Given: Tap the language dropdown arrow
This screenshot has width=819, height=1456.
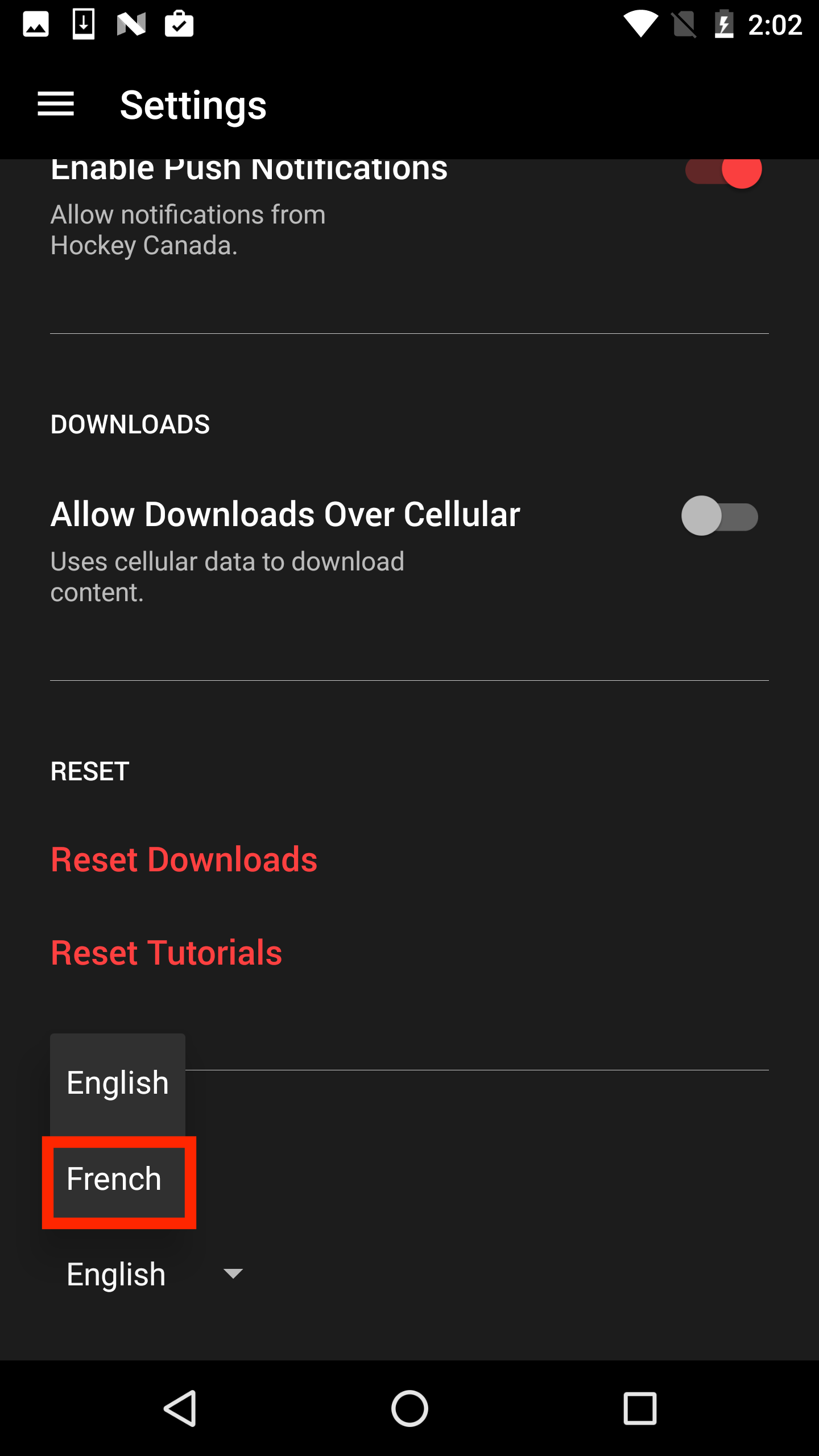Looking at the screenshot, I should (x=233, y=1273).
